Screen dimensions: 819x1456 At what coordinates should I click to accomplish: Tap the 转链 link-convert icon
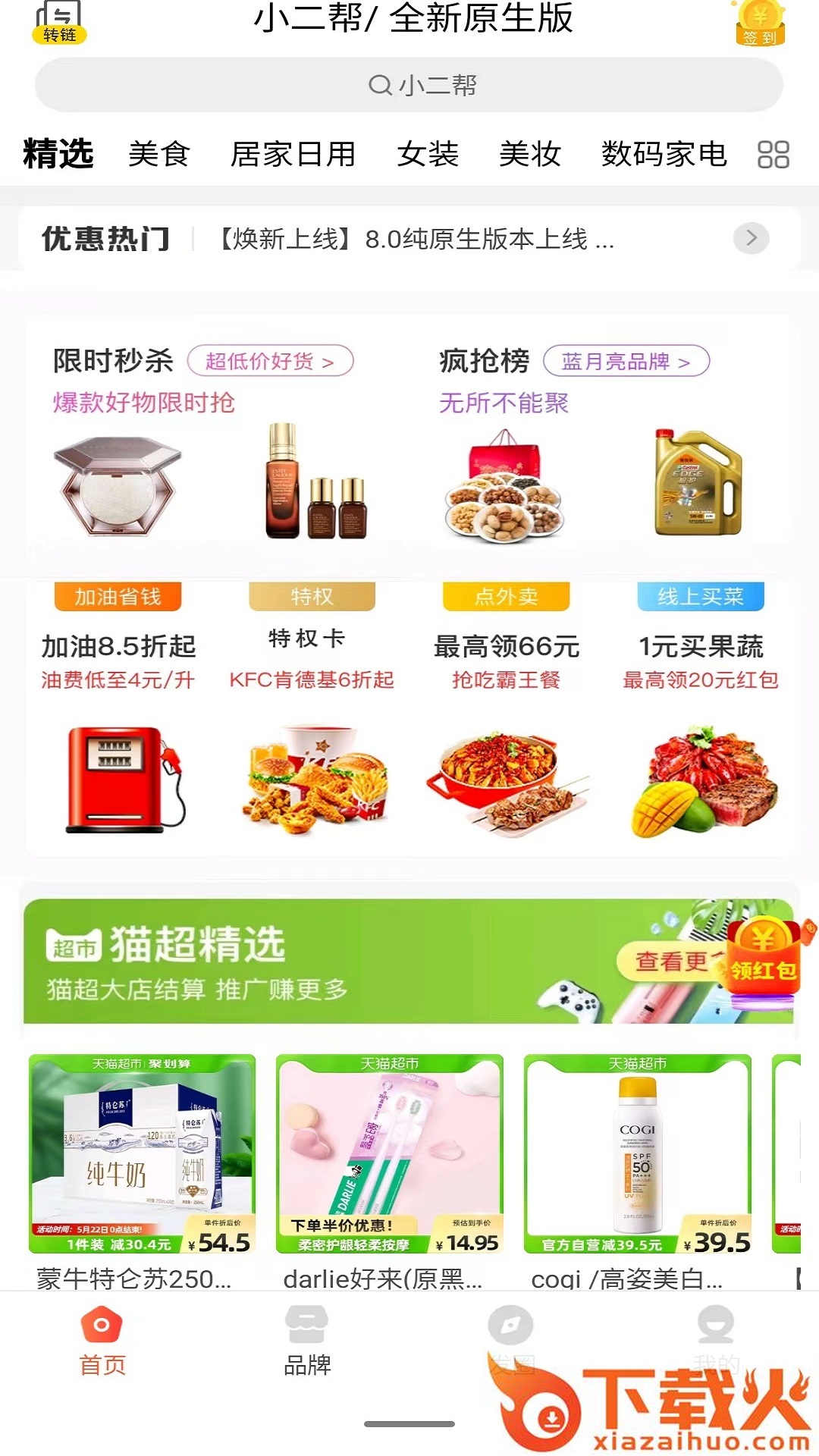click(x=59, y=23)
